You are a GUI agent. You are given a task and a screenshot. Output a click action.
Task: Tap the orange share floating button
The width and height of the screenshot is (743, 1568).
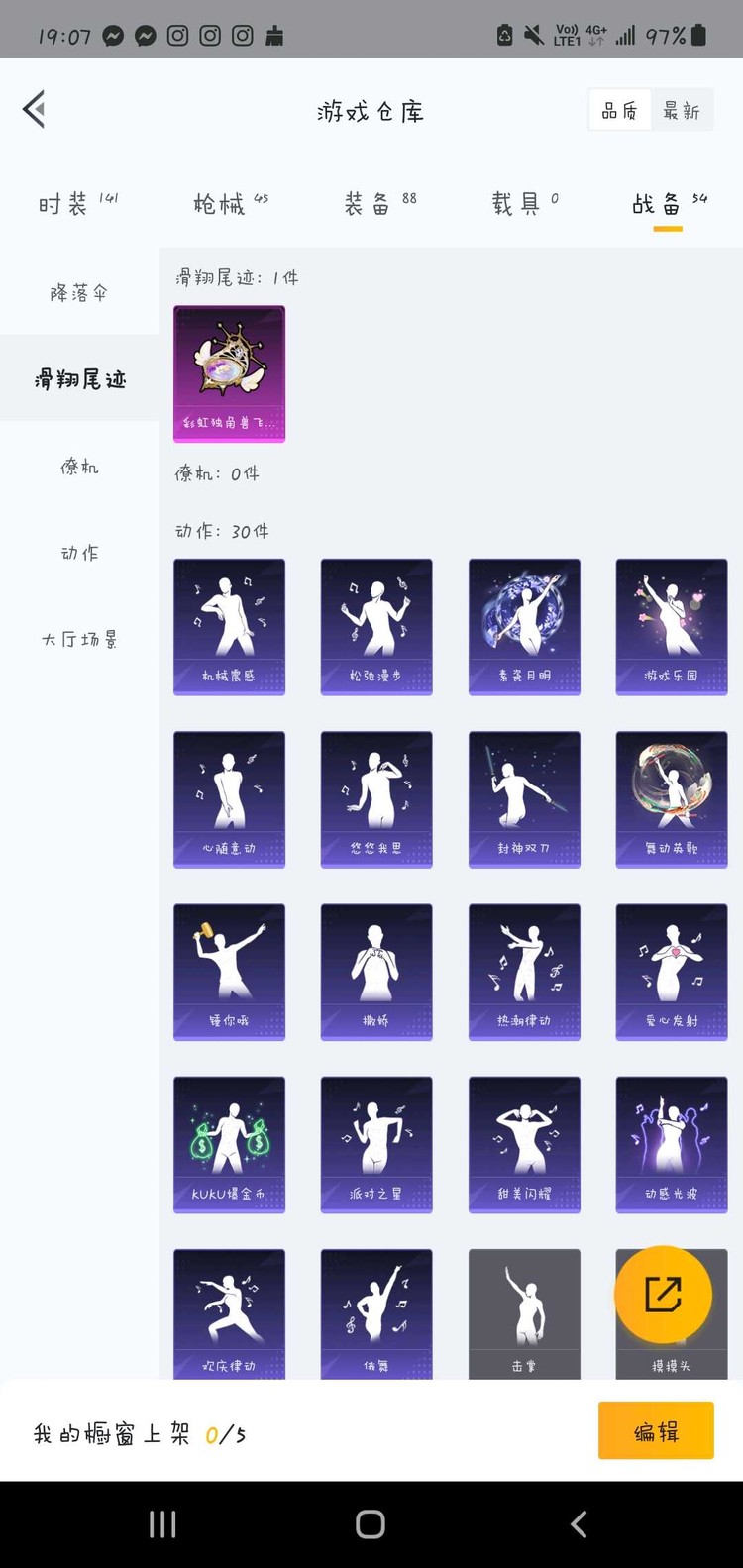663,1295
